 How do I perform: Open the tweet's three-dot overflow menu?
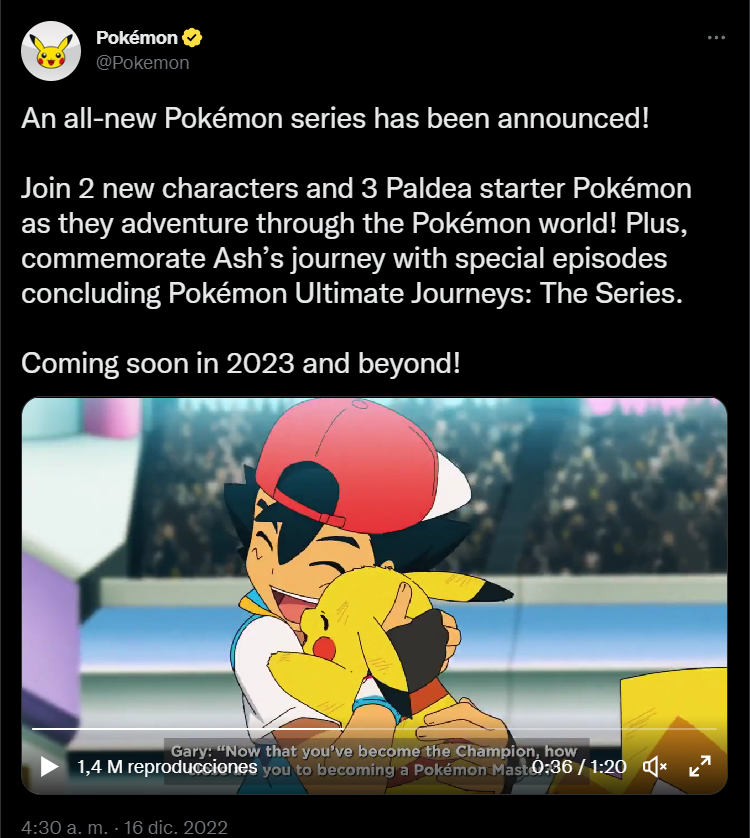click(x=715, y=38)
